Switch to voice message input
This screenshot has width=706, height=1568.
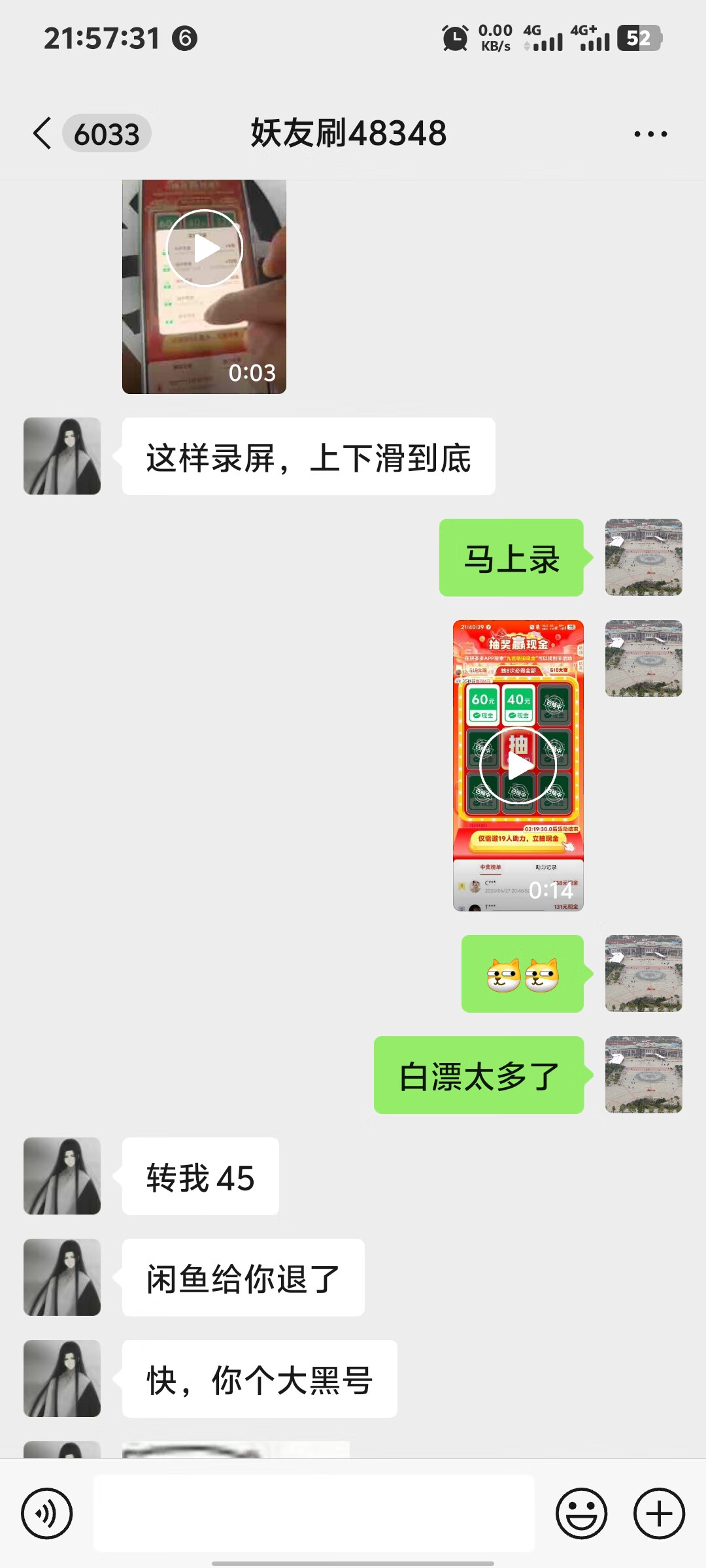click(x=46, y=1514)
